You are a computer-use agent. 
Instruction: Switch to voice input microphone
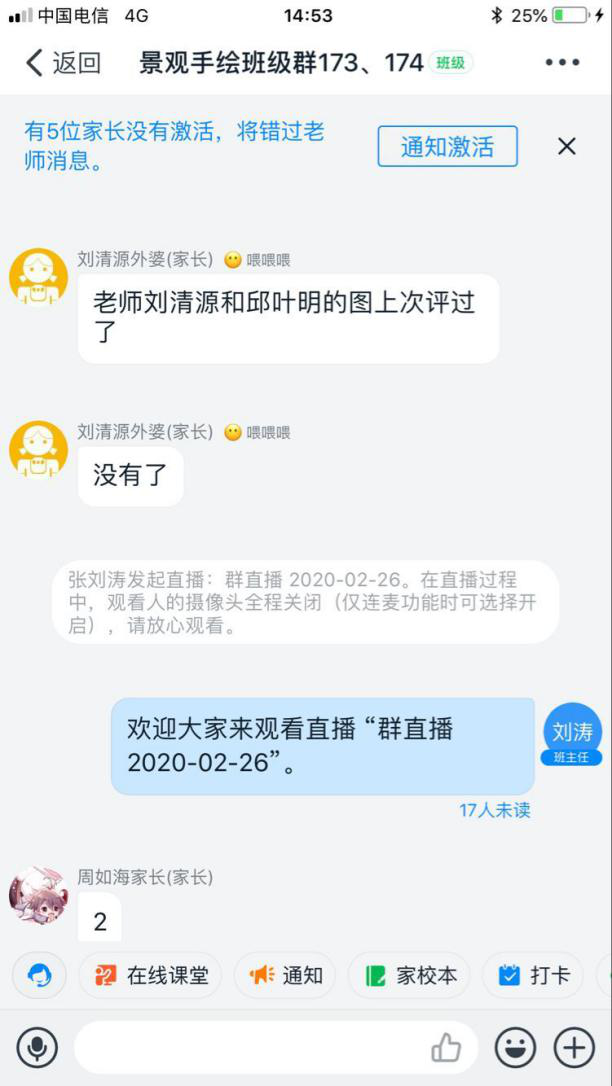tap(37, 1048)
